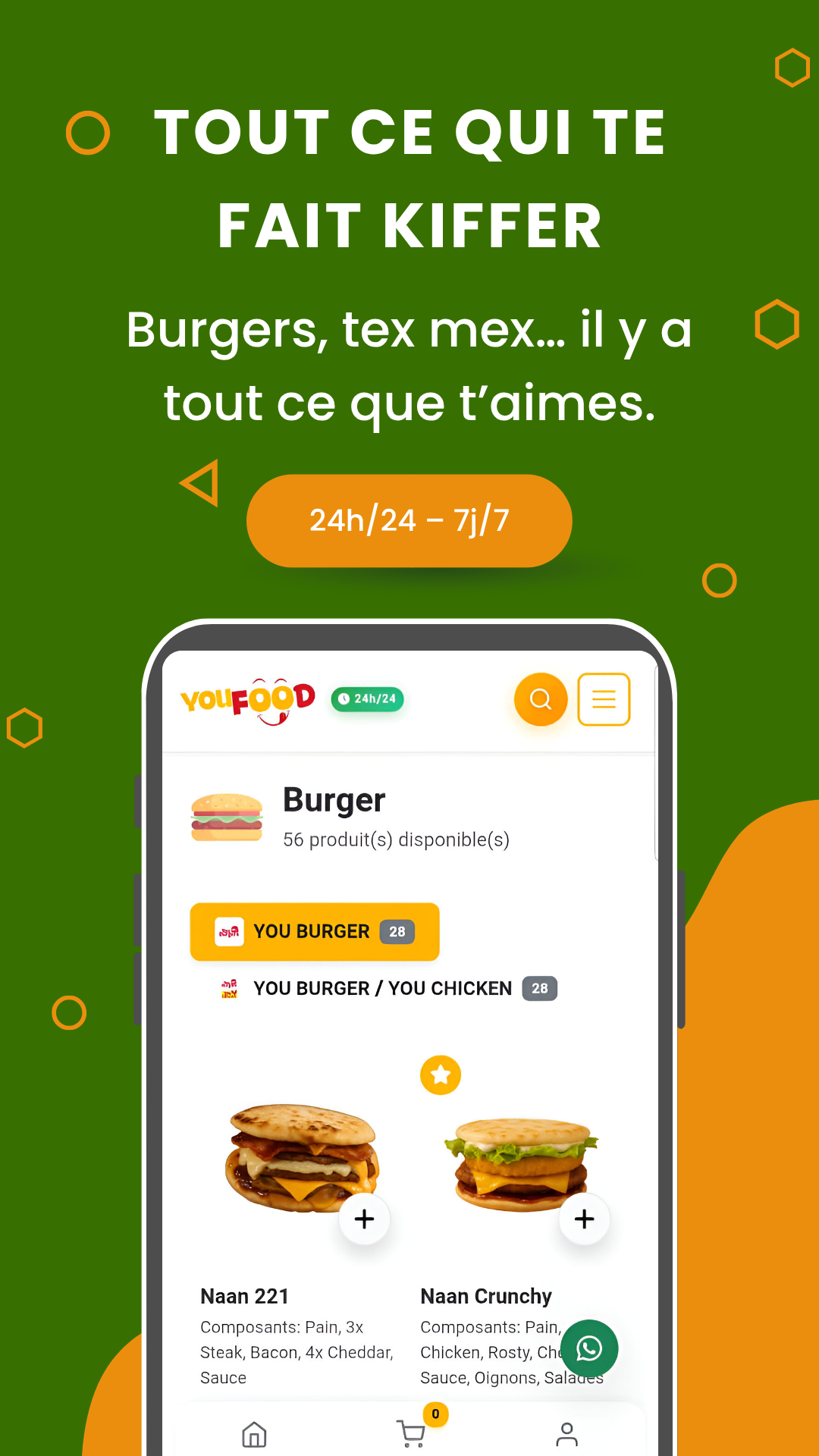
Task: Switch to the Burger category tab
Action: click(x=334, y=799)
